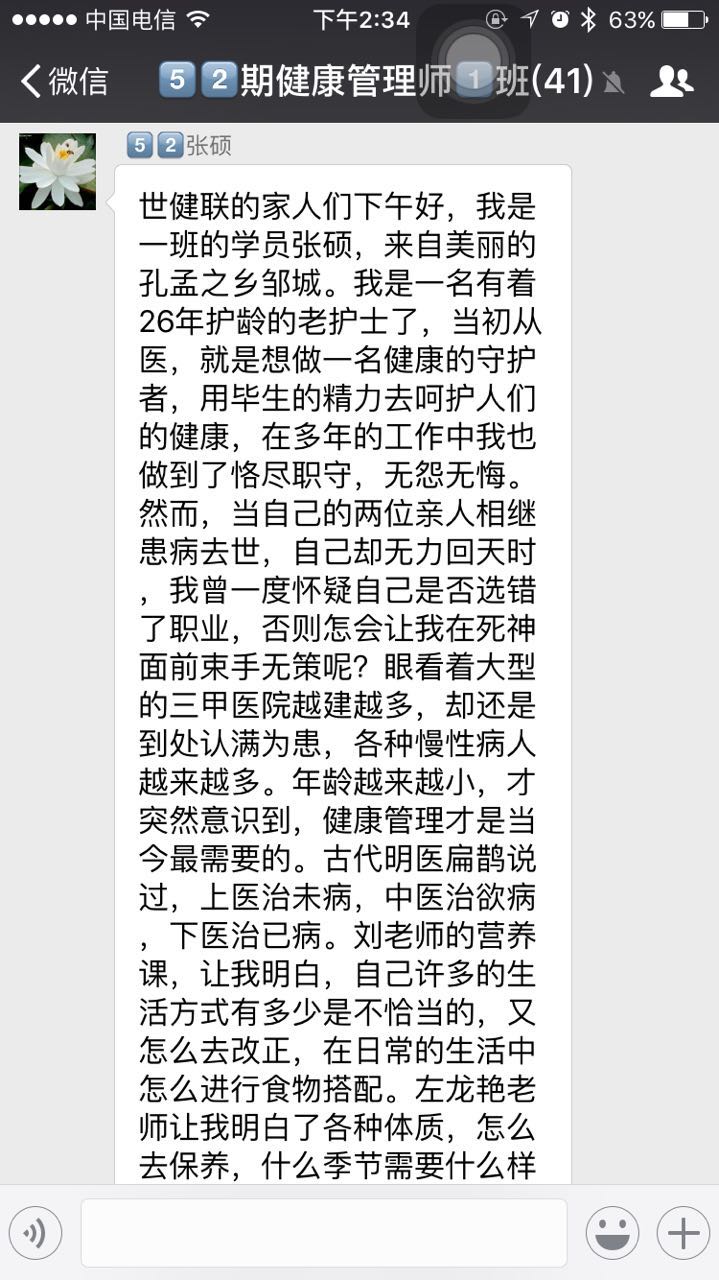Open the plus attachments menu
This screenshot has width=719, height=1280.
[x=683, y=1233]
